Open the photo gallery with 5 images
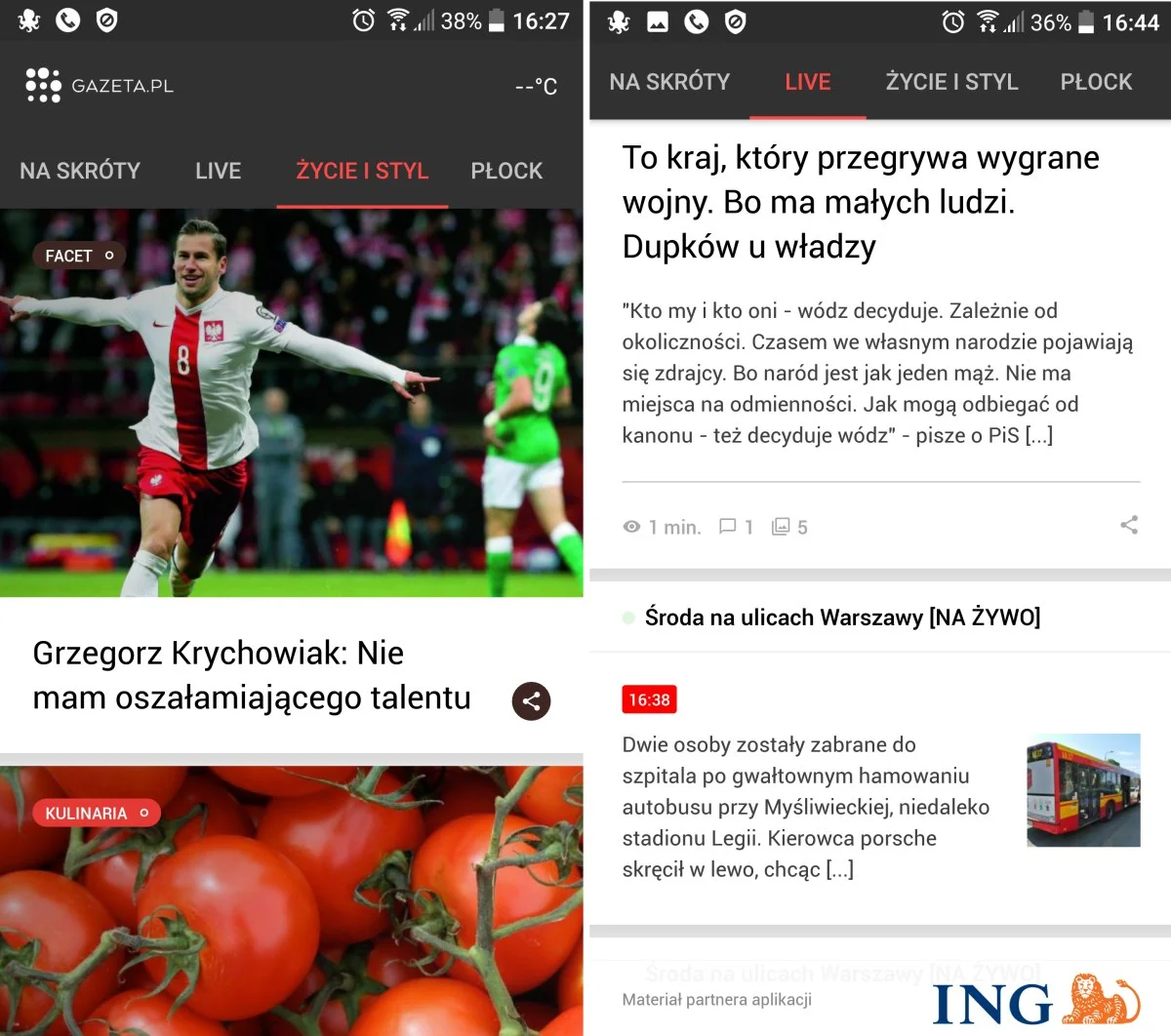Image resolution: width=1171 pixels, height=1036 pixels. tap(789, 527)
